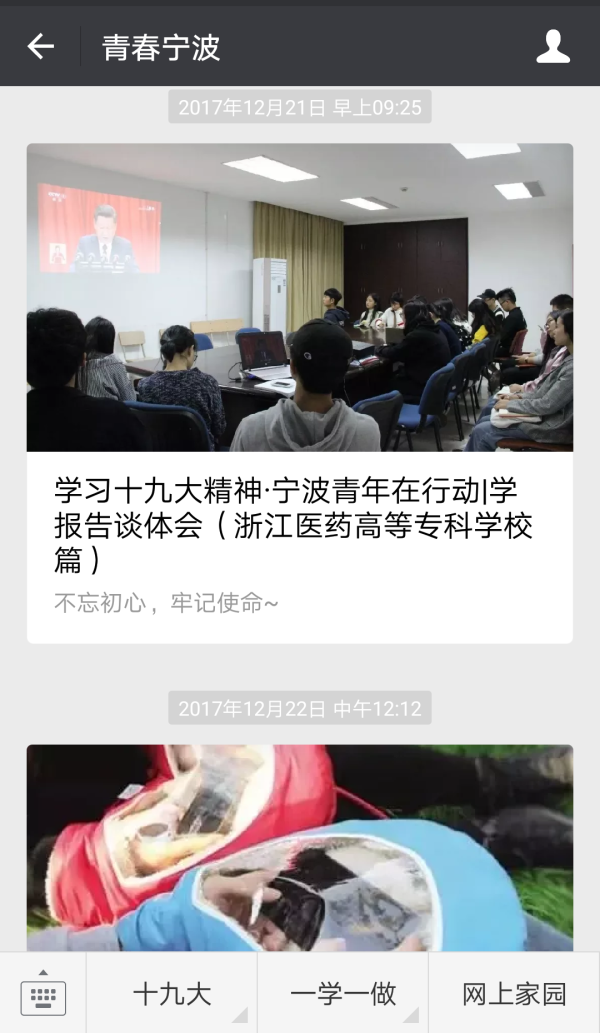Go back from 青春宁波 chat
Image resolution: width=600 pixels, height=1033 pixels.
click(40, 47)
